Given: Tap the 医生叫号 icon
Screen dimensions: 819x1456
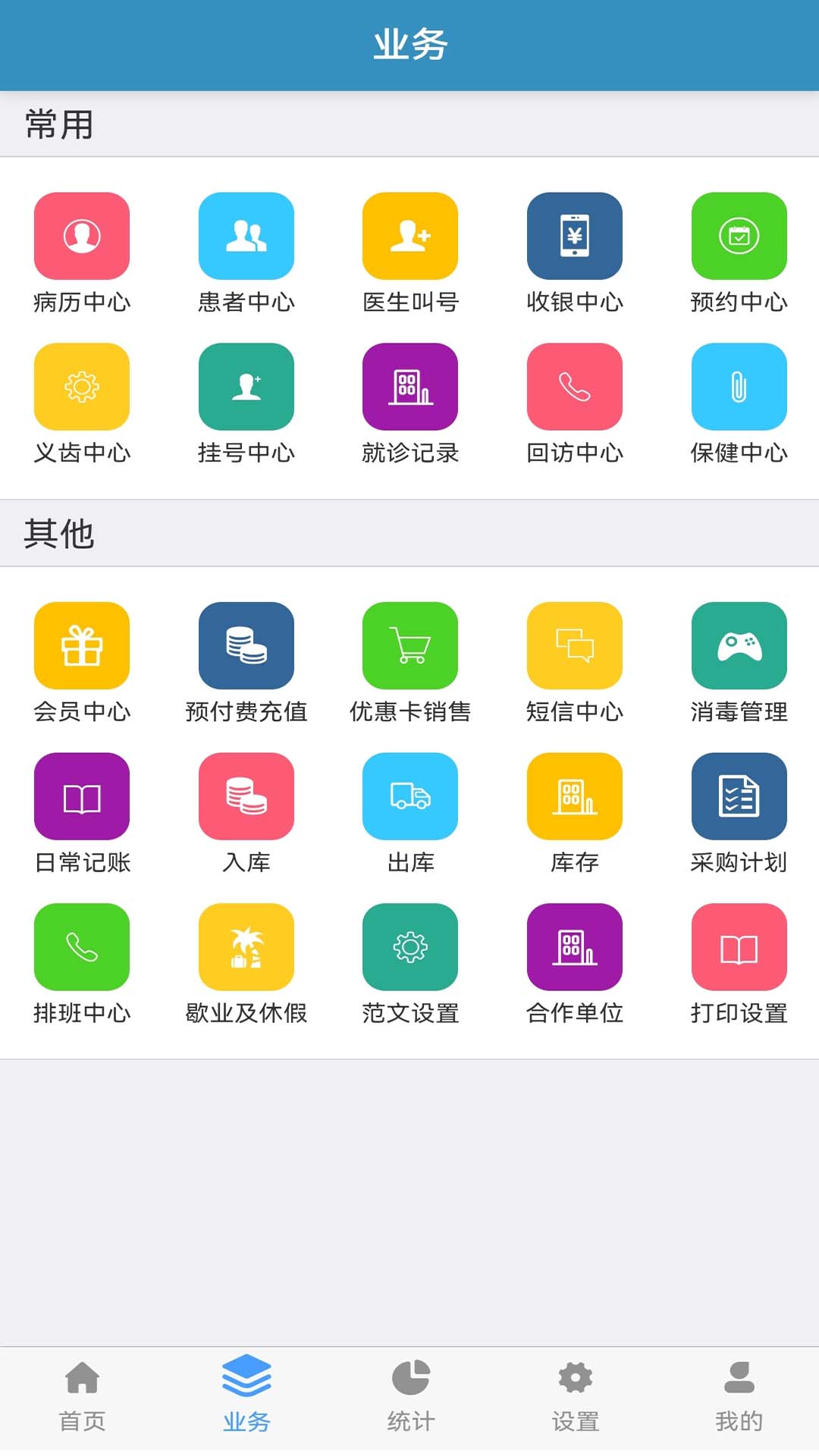Looking at the screenshot, I should click(x=410, y=236).
